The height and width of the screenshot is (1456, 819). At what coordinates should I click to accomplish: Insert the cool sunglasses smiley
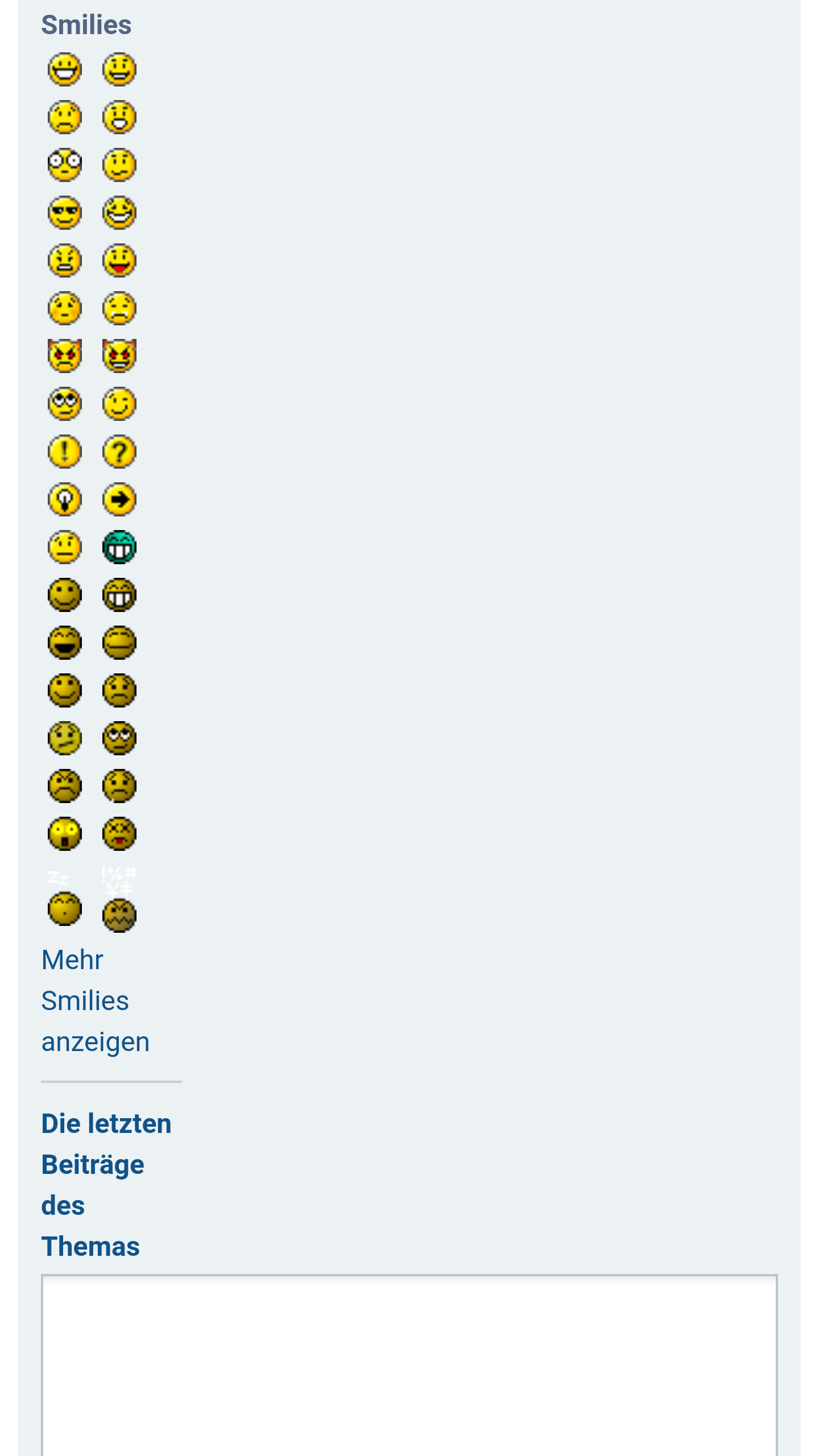point(65,213)
